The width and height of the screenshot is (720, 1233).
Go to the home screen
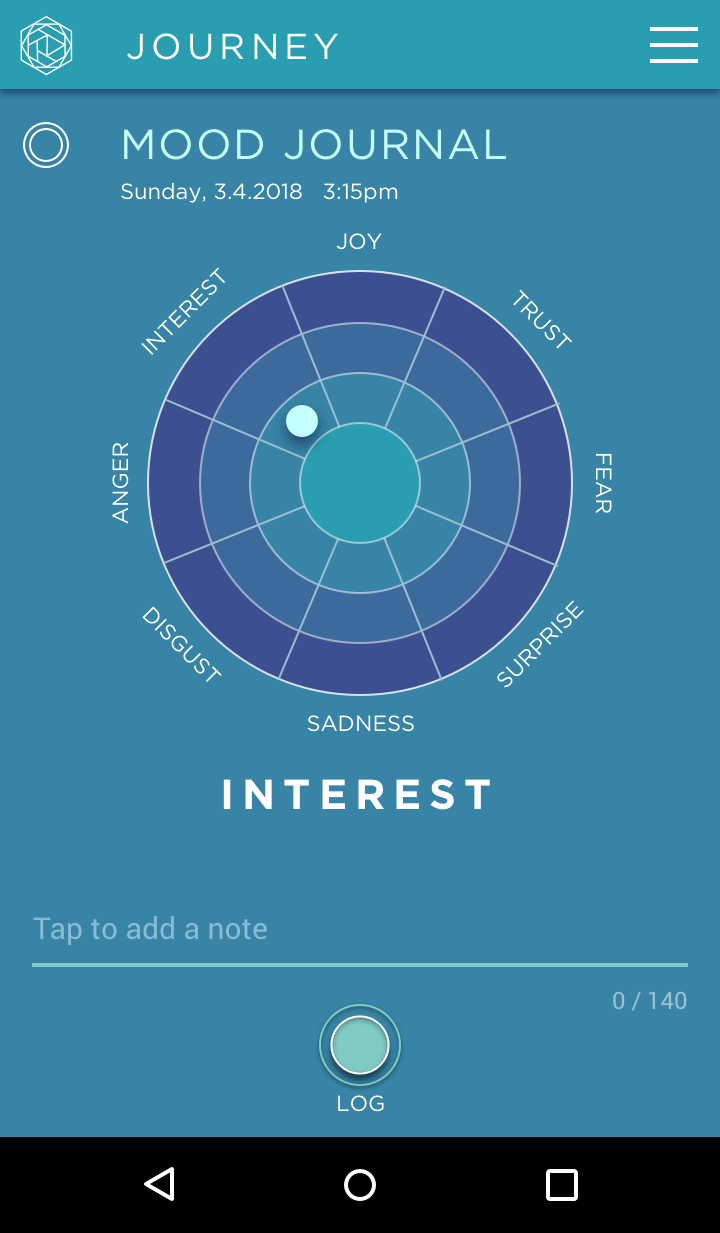pyautogui.click(x=360, y=1185)
